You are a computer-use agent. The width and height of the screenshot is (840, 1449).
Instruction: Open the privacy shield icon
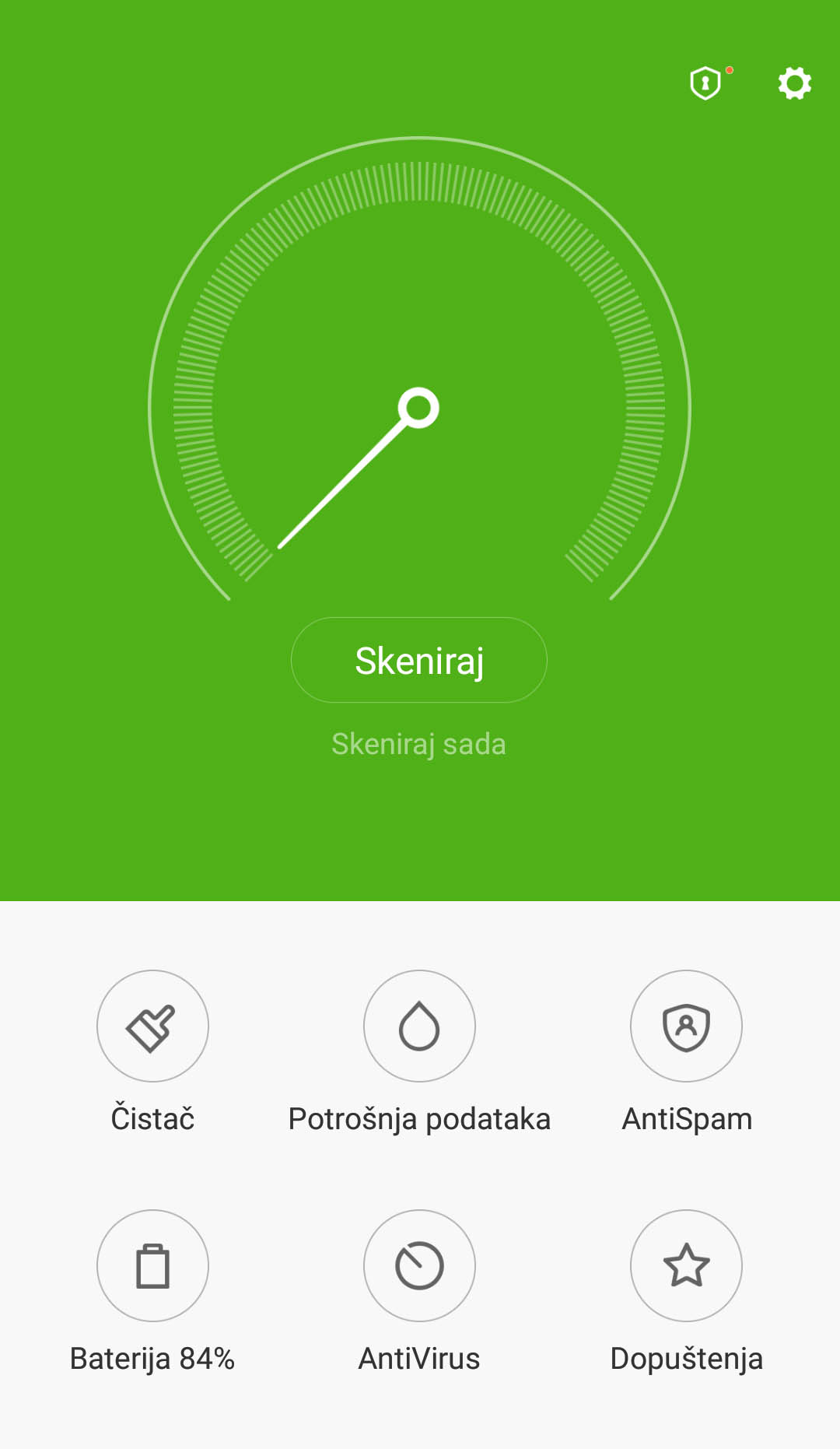click(x=706, y=82)
